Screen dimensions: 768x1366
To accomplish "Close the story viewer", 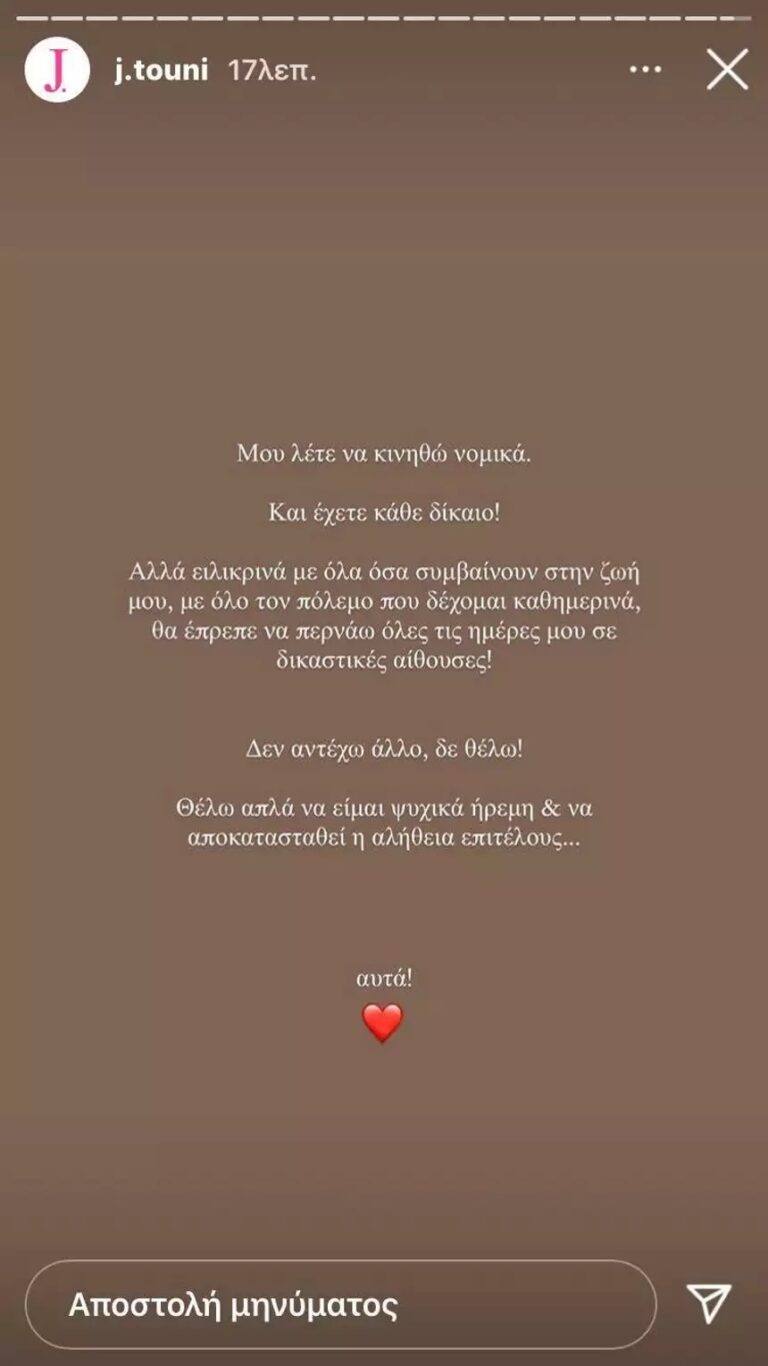I will pos(727,71).
